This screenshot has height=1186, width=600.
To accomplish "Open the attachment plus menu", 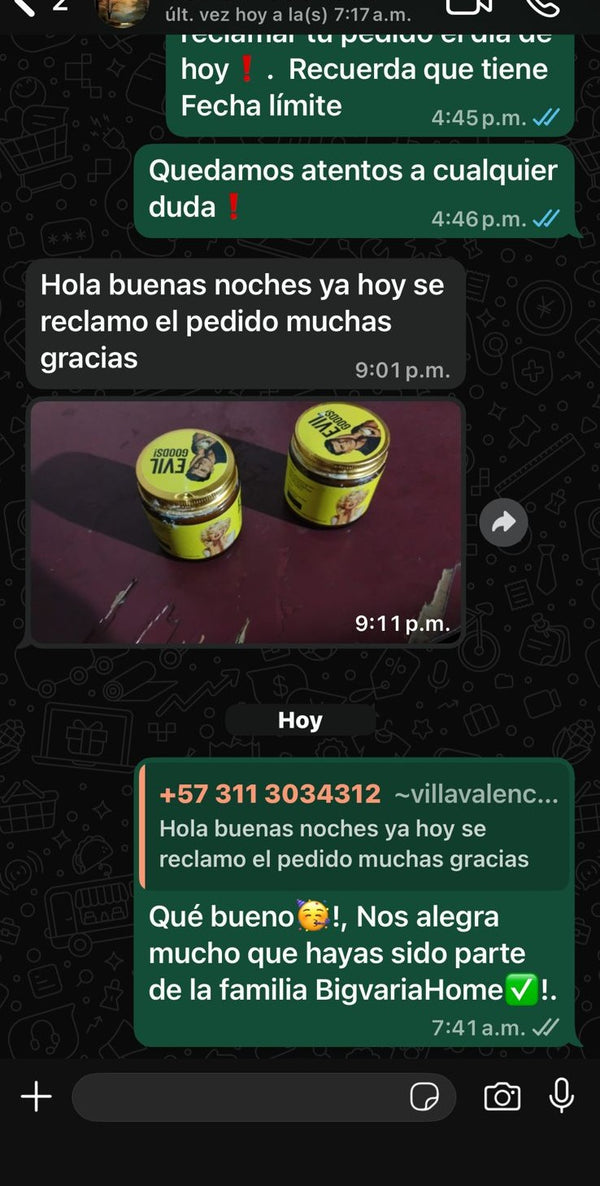I will (x=36, y=1097).
